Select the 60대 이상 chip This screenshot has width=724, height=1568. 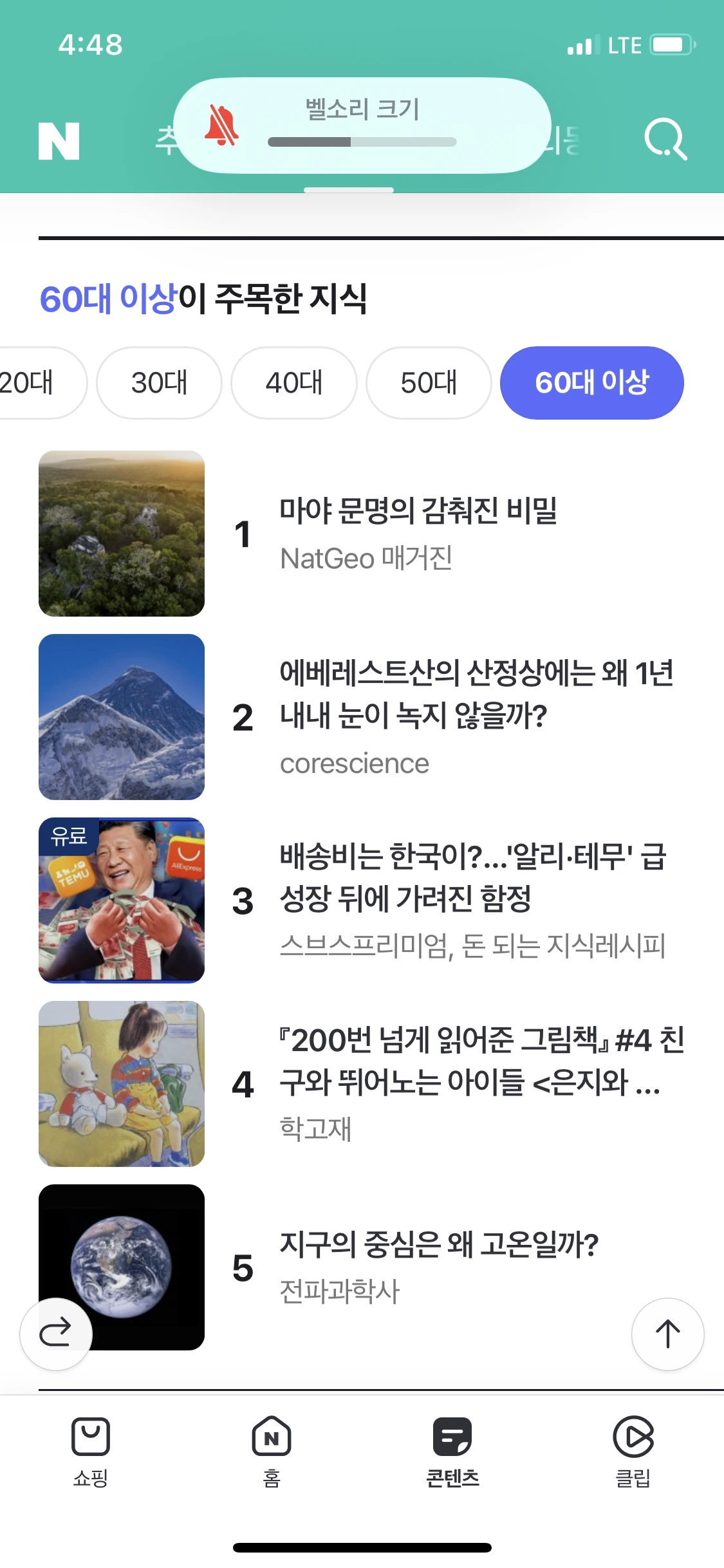[591, 383]
